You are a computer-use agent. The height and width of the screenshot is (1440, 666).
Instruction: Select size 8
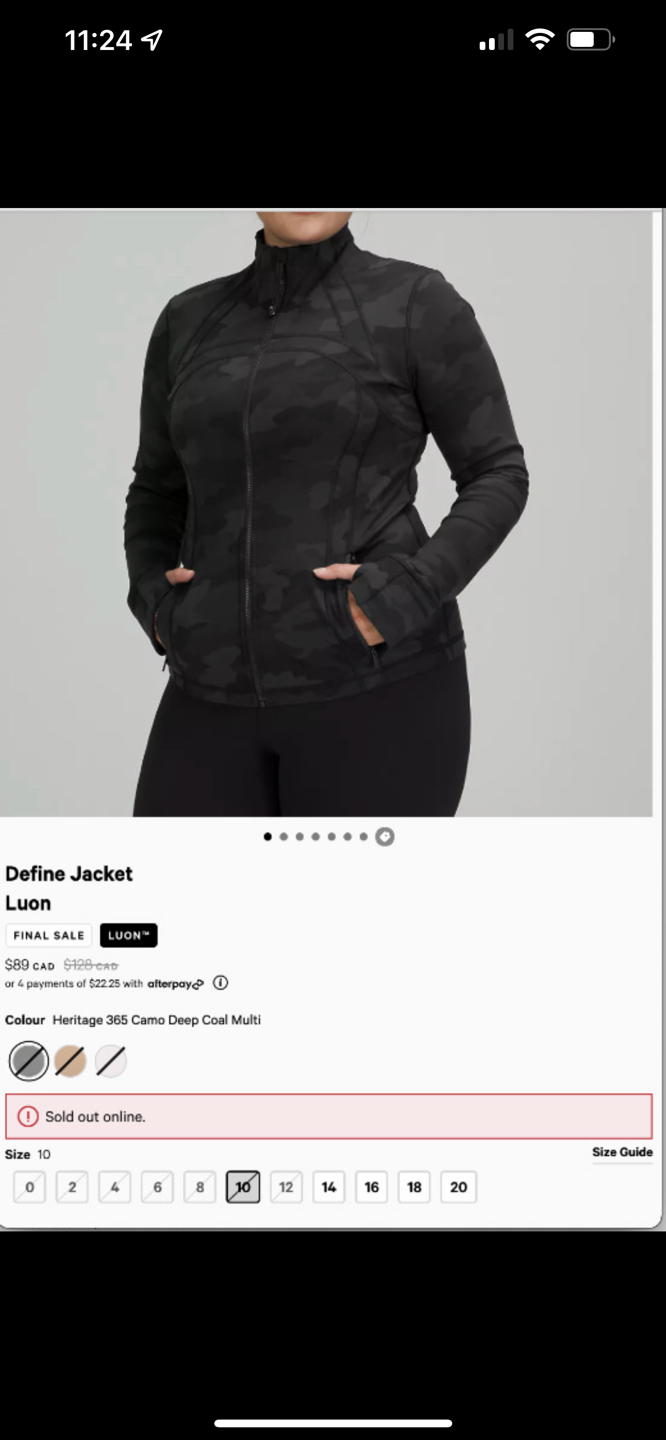tap(200, 1187)
